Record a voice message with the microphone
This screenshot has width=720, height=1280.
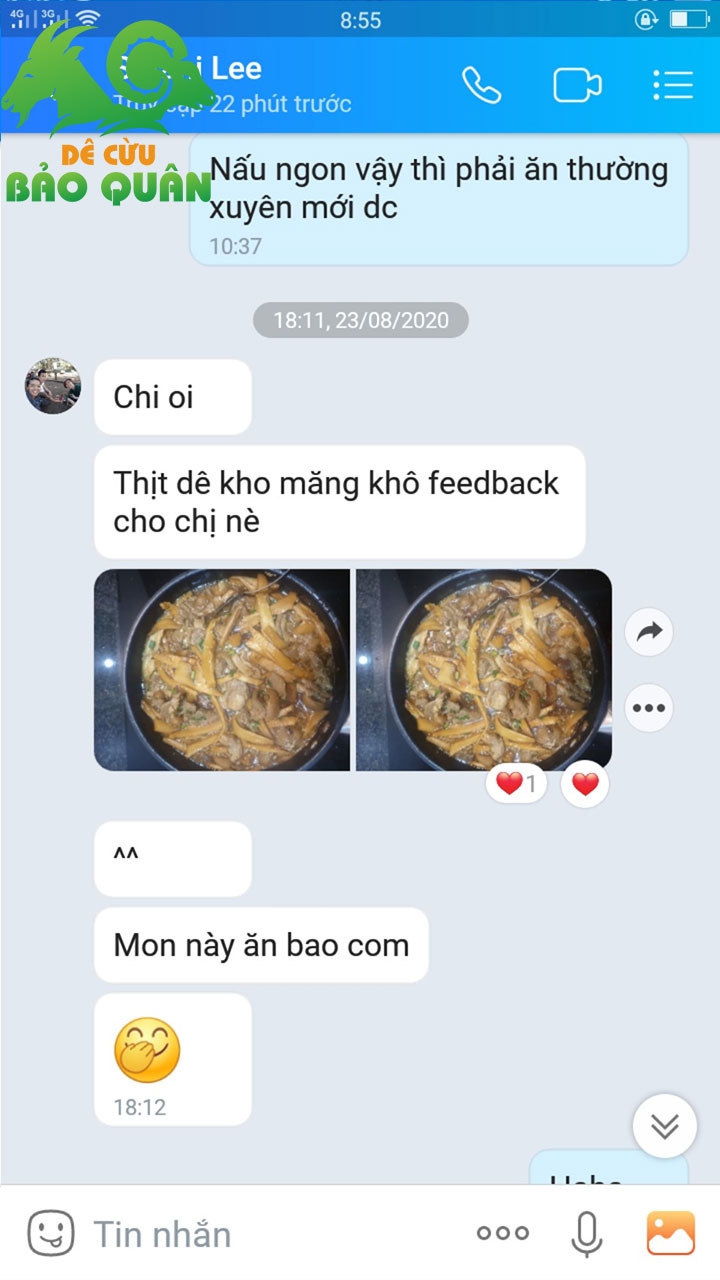587,1234
